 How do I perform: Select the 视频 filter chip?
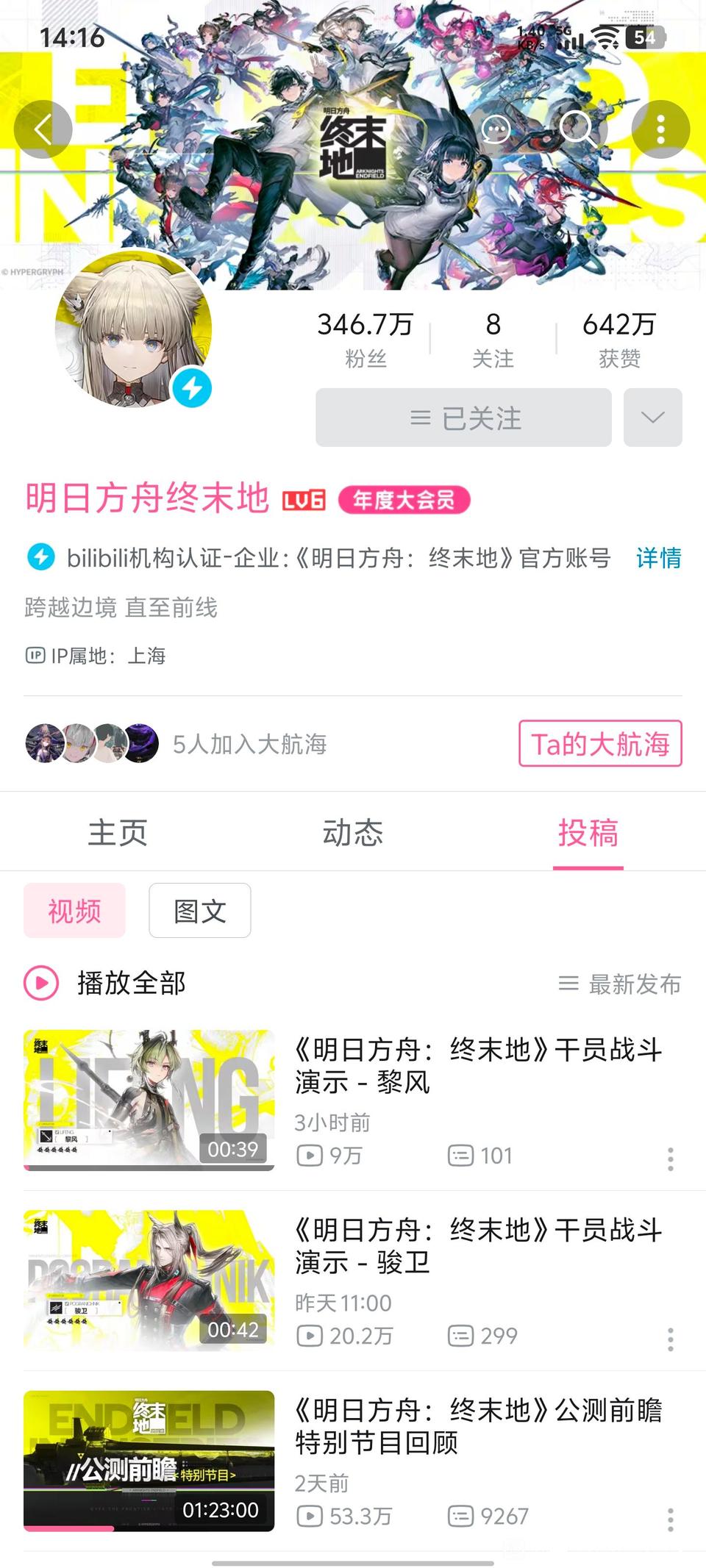tap(74, 911)
